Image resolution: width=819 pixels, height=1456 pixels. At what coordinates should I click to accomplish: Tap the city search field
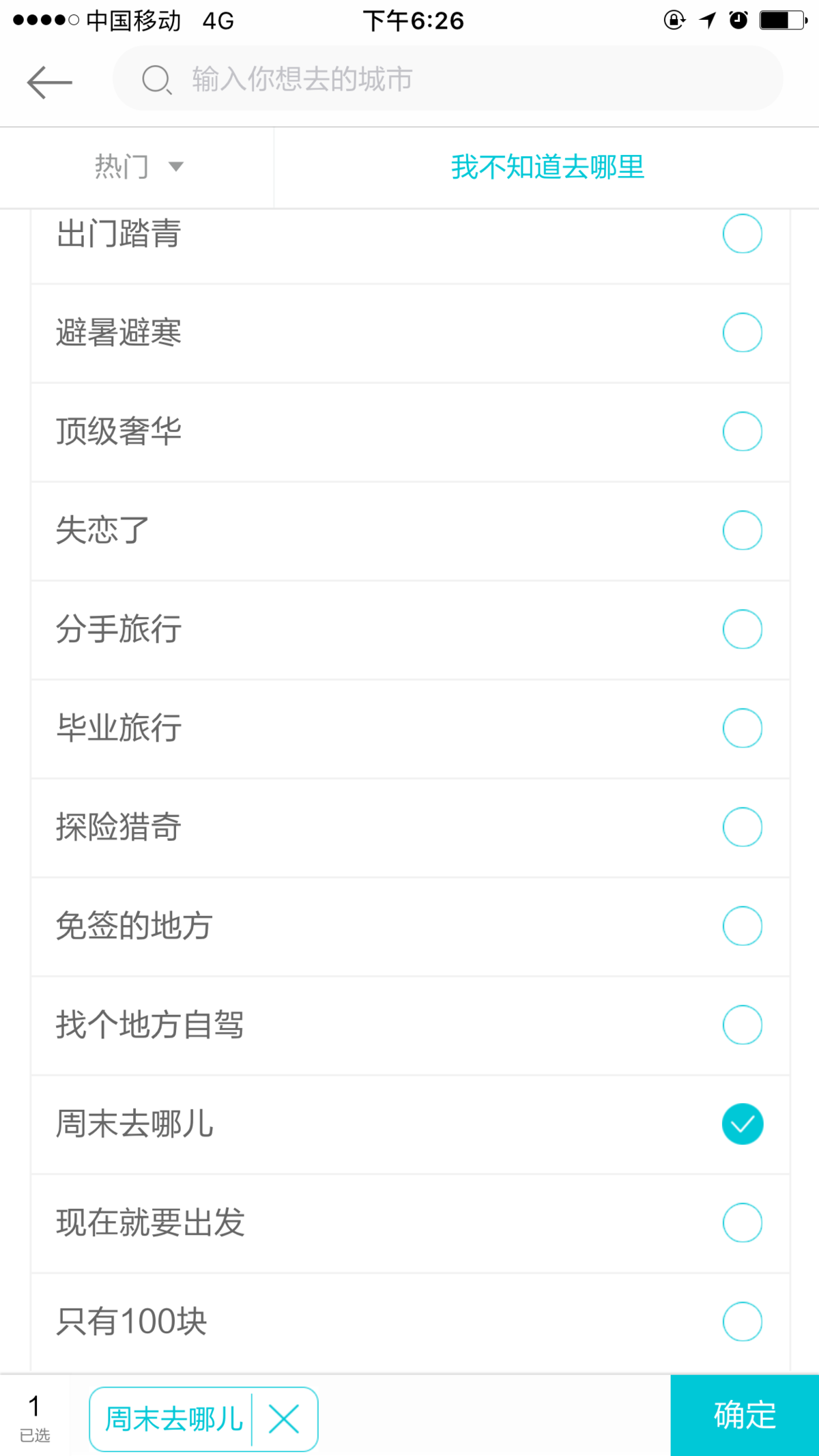[x=448, y=78]
